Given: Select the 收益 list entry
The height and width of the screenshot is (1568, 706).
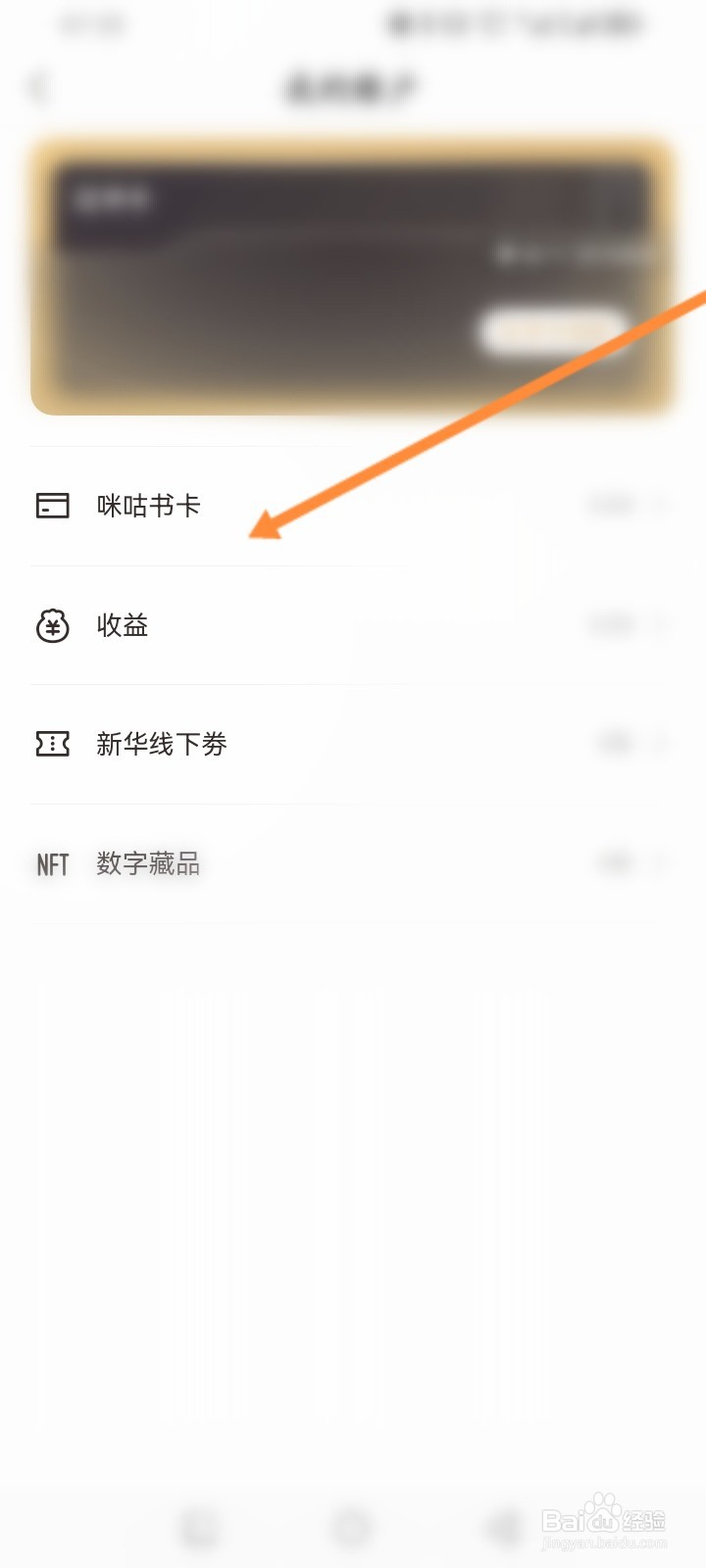Looking at the screenshot, I should [123, 625].
